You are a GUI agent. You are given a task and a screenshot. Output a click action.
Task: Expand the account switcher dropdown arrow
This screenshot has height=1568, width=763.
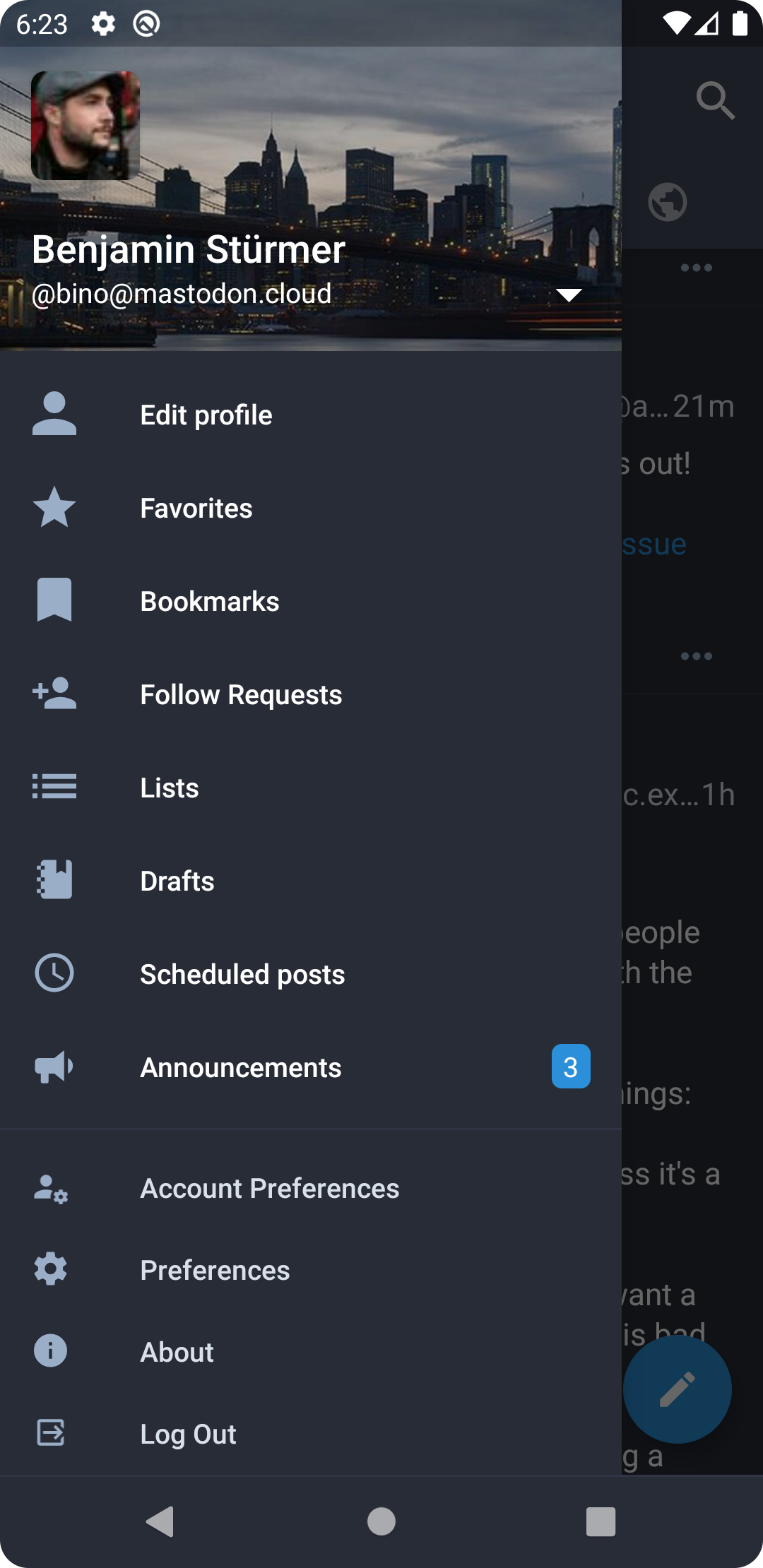[x=569, y=294]
